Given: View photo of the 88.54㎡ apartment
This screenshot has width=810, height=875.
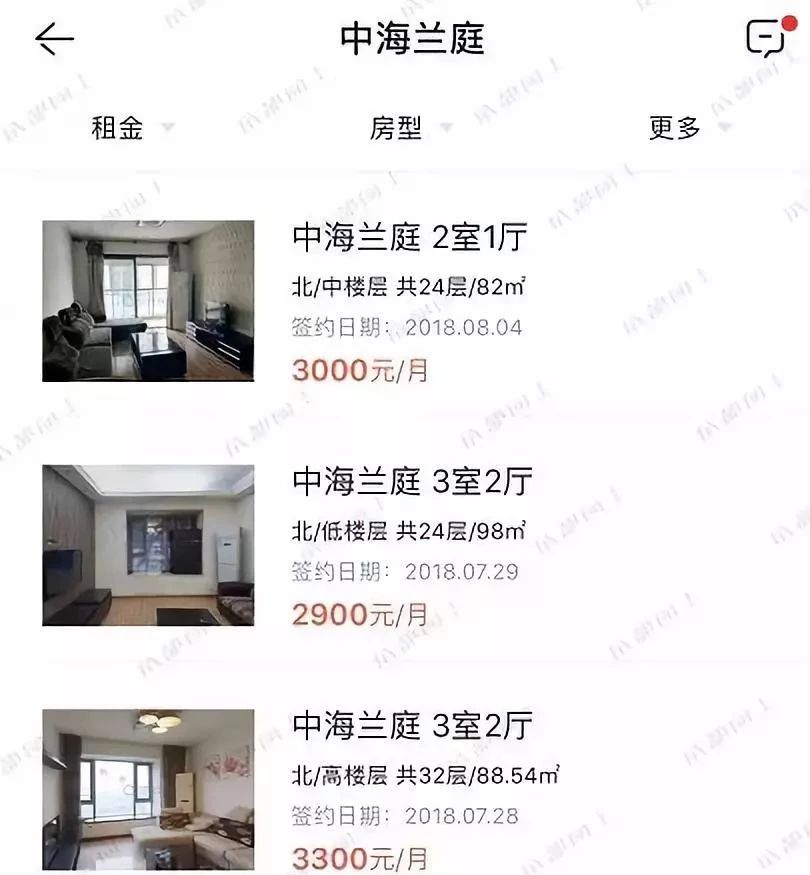Looking at the screenshot, I should click(148, 790).
